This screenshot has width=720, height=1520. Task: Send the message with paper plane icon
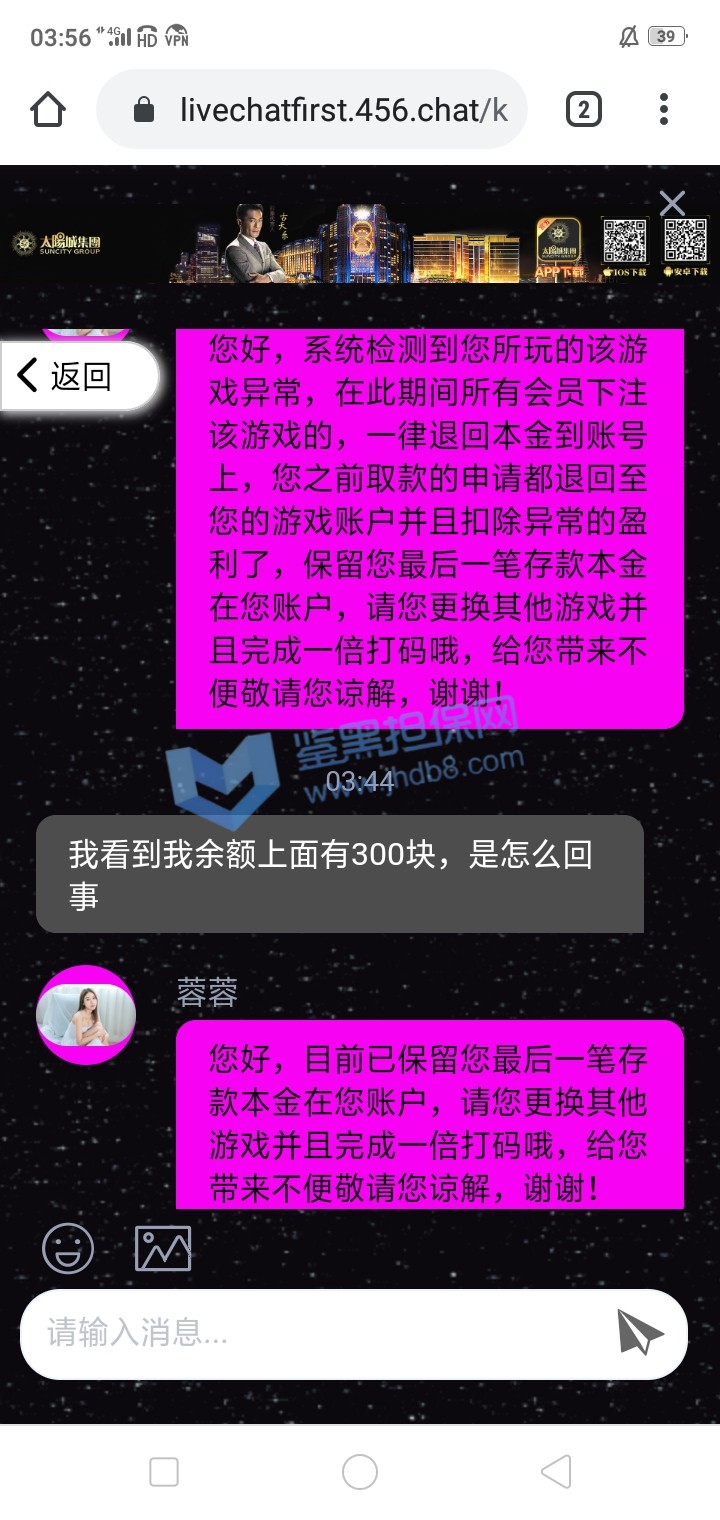click(x=640, y=1333)
